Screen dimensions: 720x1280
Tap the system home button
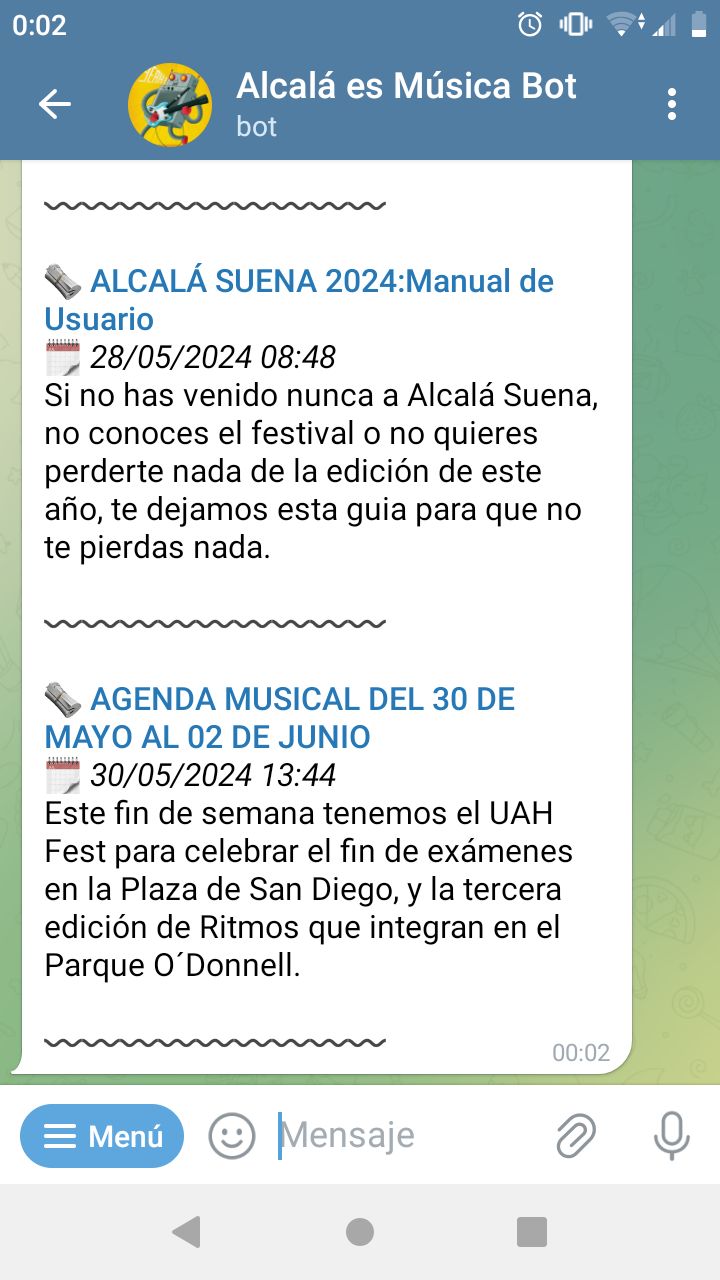[360, 1232]
